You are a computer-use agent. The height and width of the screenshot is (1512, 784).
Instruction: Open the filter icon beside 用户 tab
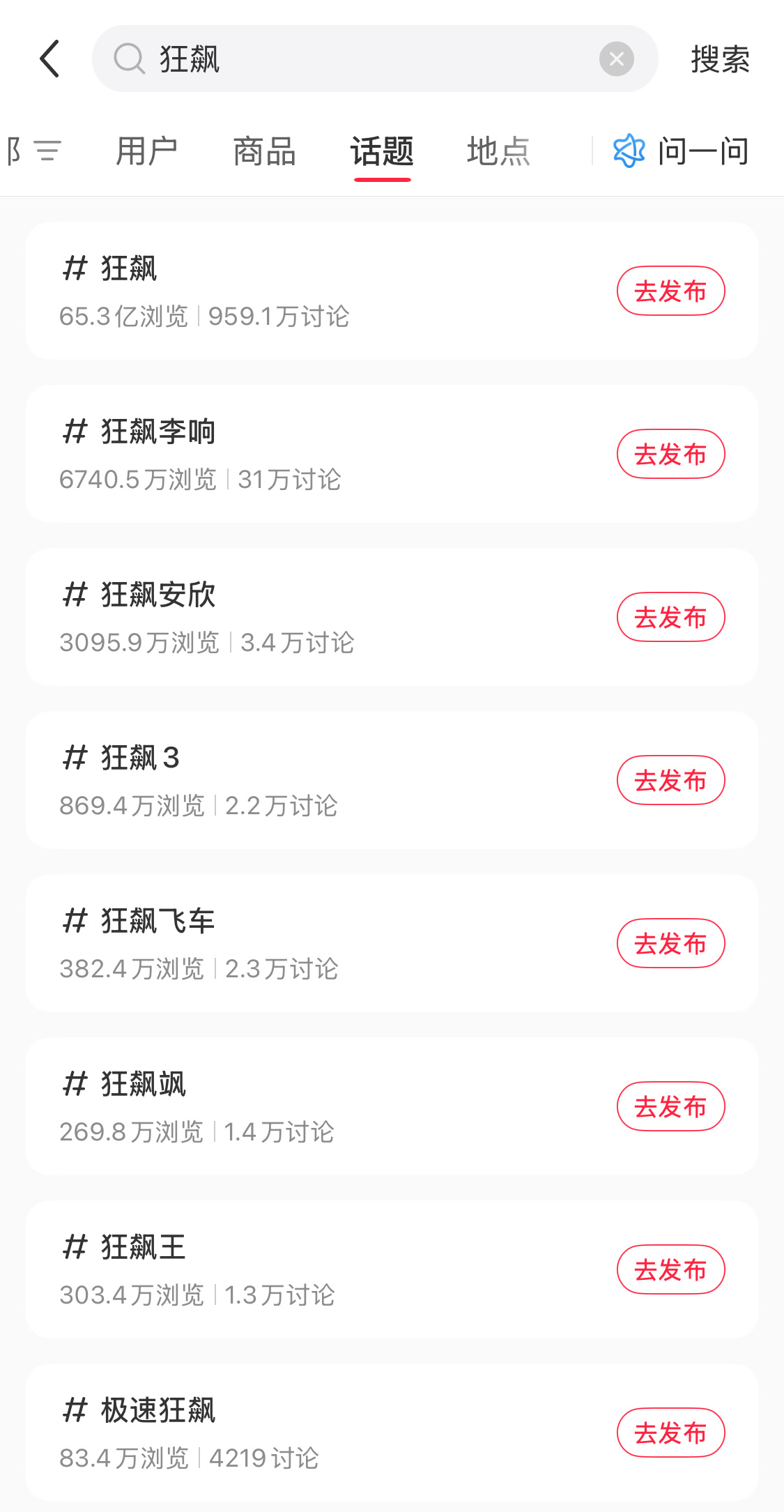tap(47, 151)
